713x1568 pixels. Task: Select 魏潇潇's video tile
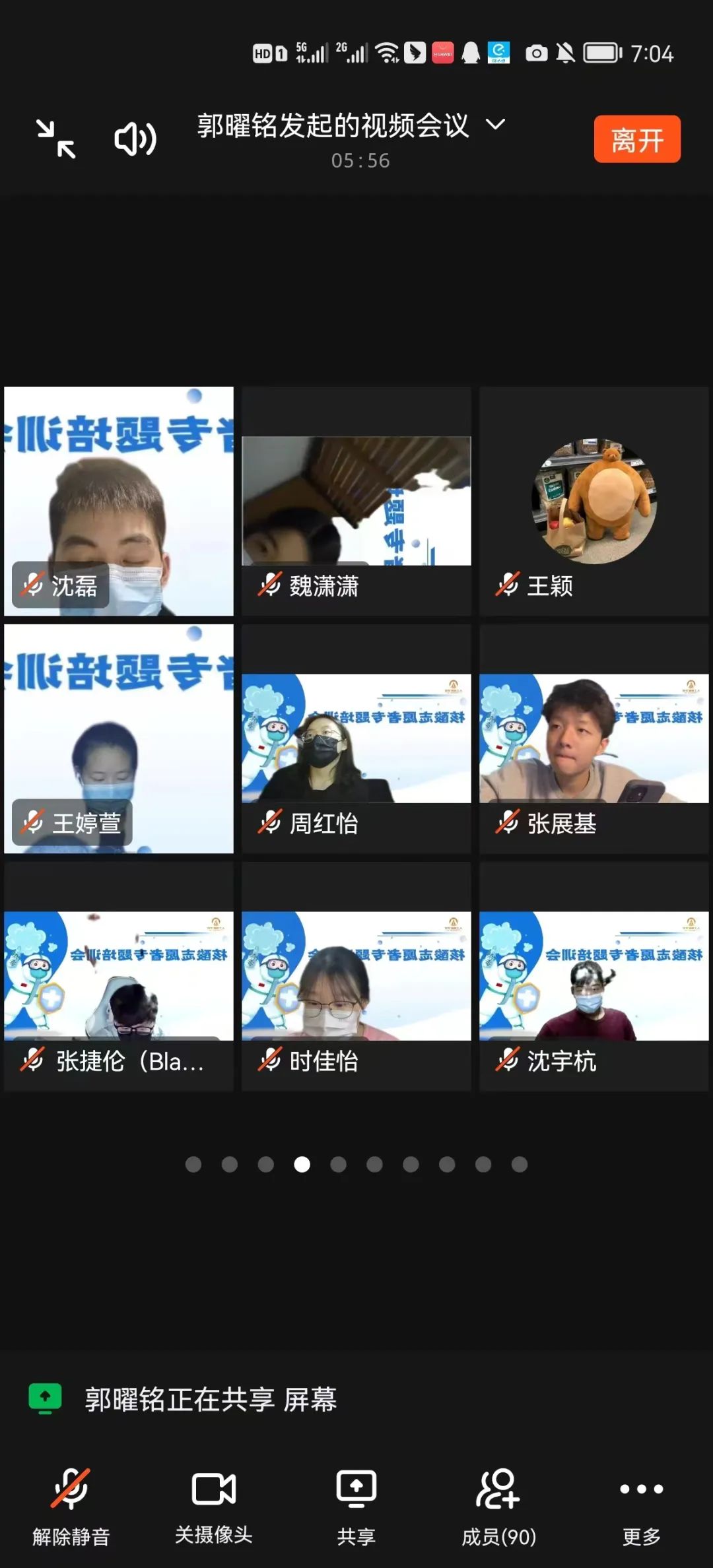356,501
